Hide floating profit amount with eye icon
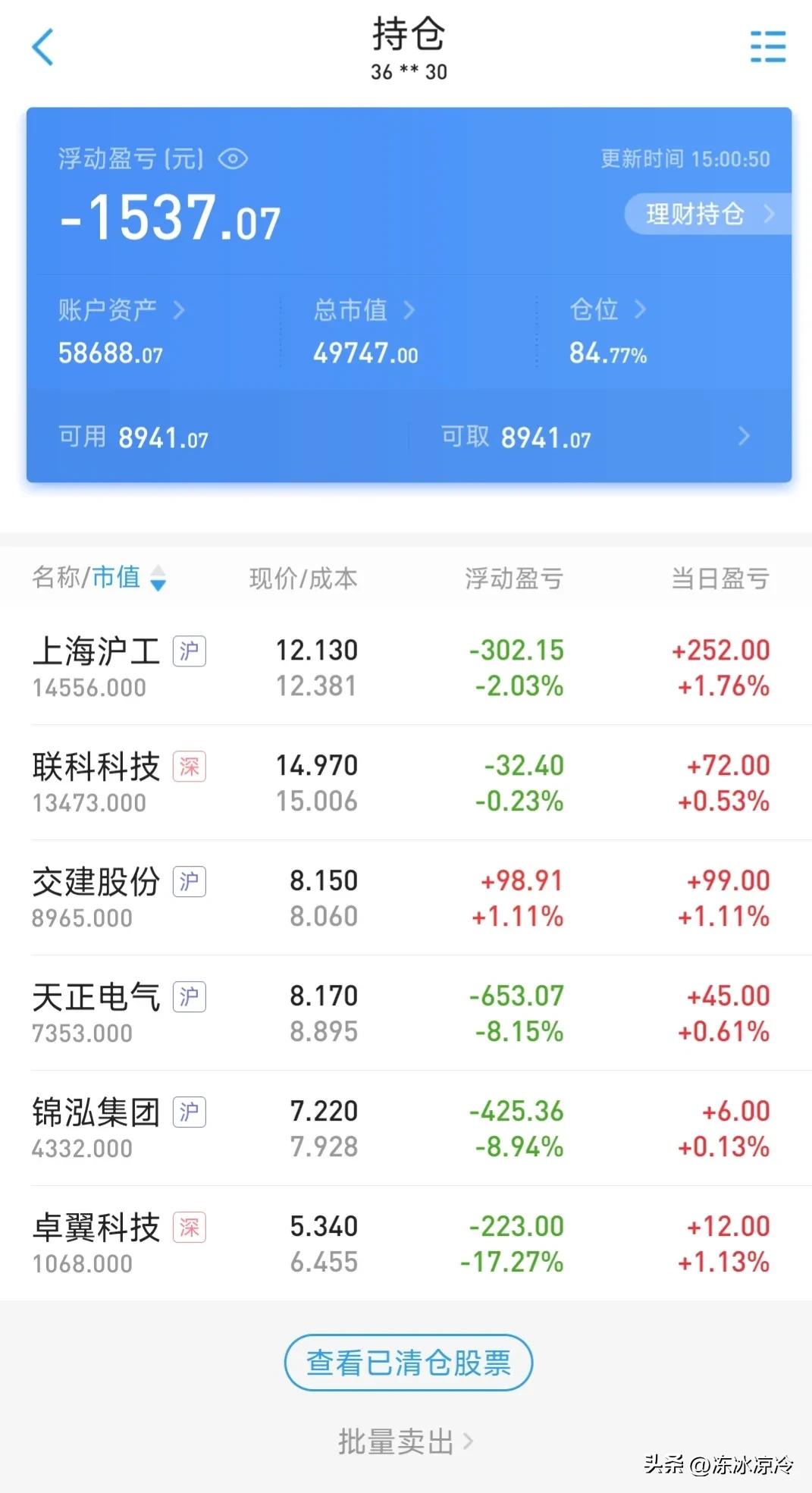The width and height of the screenshot is (812, 1493). point(233,159)
